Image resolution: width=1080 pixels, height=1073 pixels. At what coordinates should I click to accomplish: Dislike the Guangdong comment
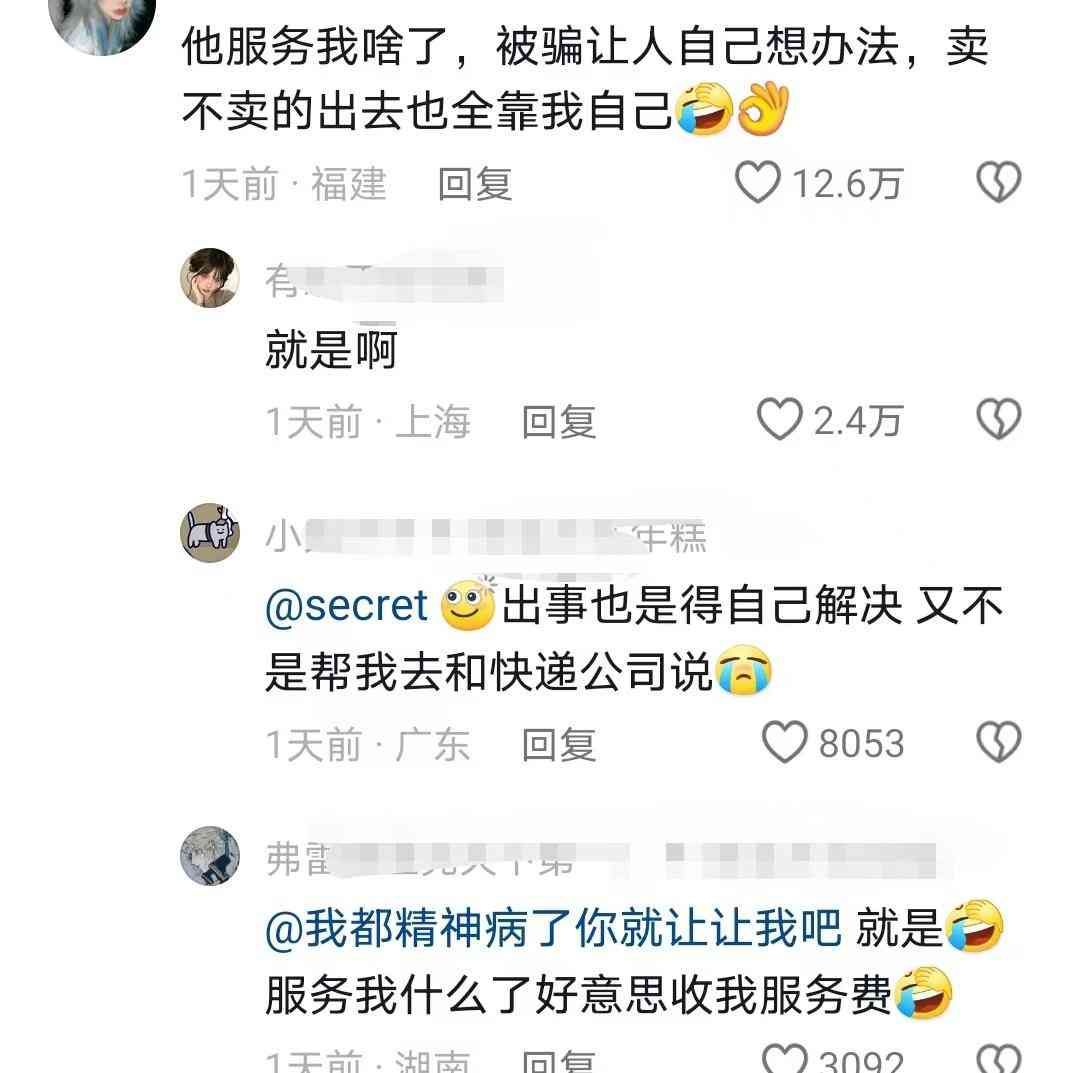tap(997, 743)
